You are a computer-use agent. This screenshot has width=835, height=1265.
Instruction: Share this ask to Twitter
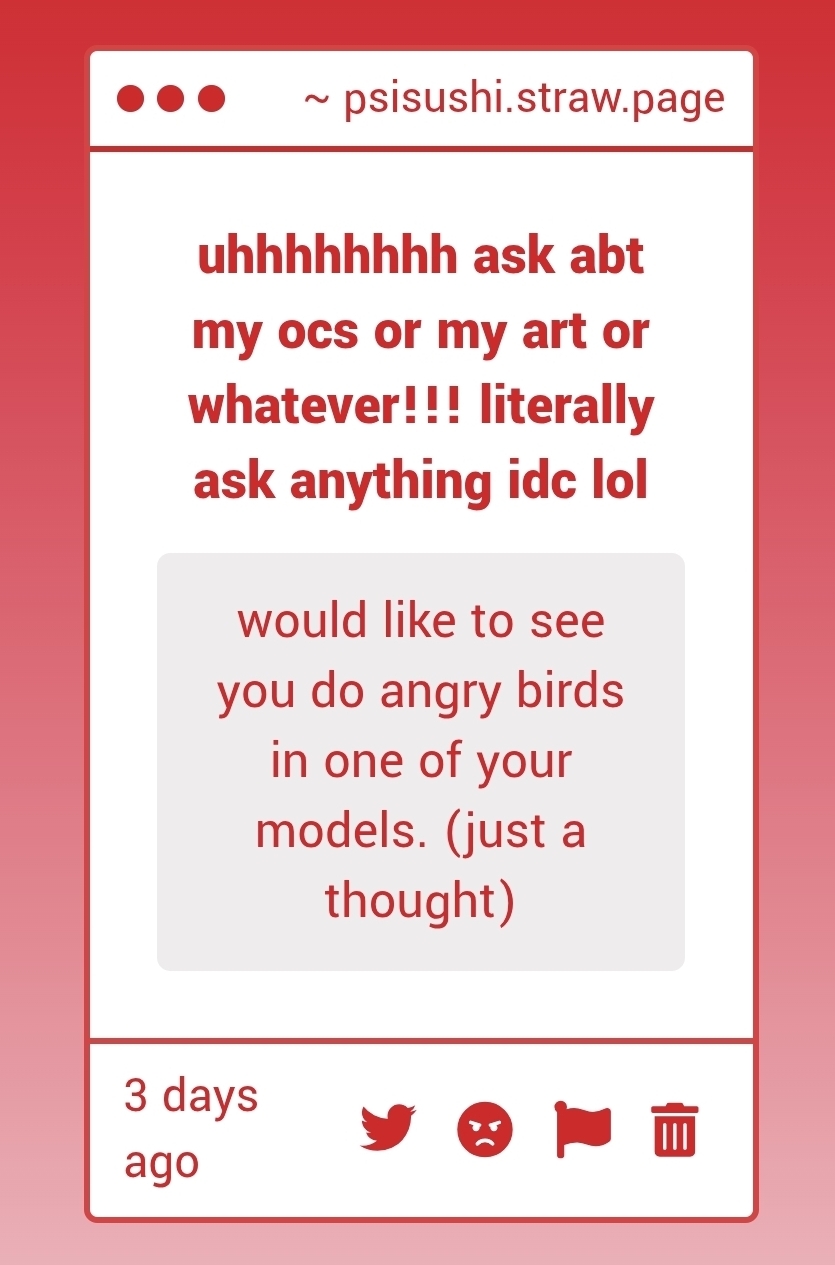click(387, 1129)
